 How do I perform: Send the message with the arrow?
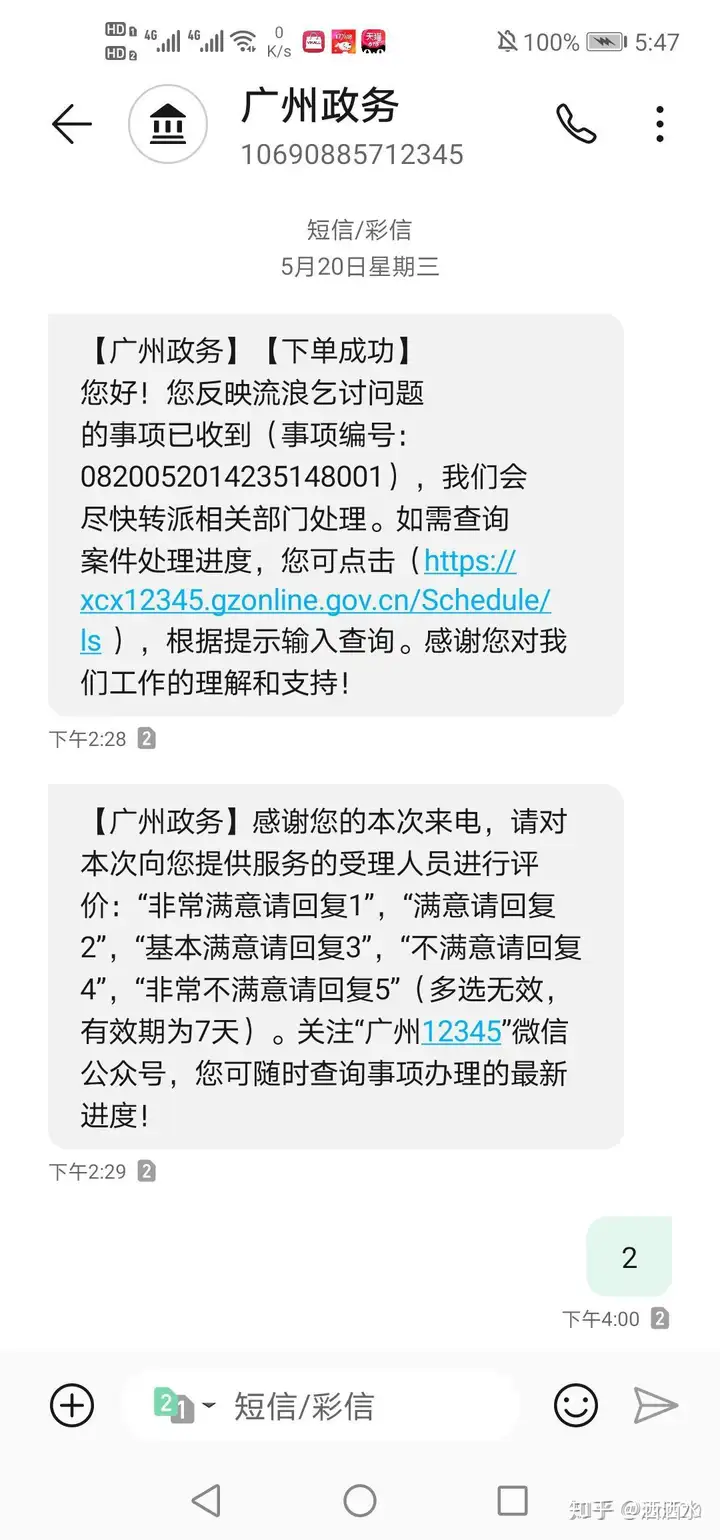point(656,1405)
